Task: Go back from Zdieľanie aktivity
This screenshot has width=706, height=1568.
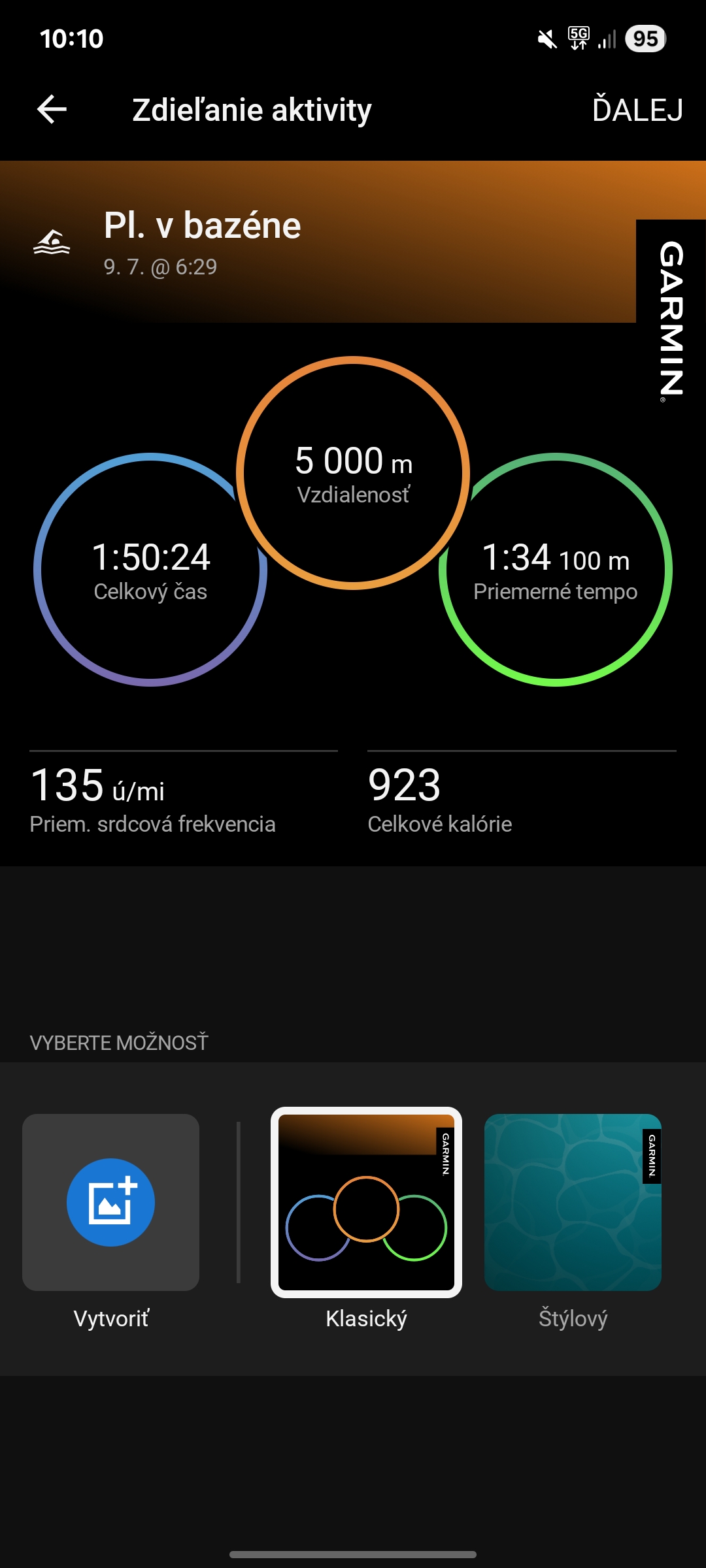Action: pos(52,109)
